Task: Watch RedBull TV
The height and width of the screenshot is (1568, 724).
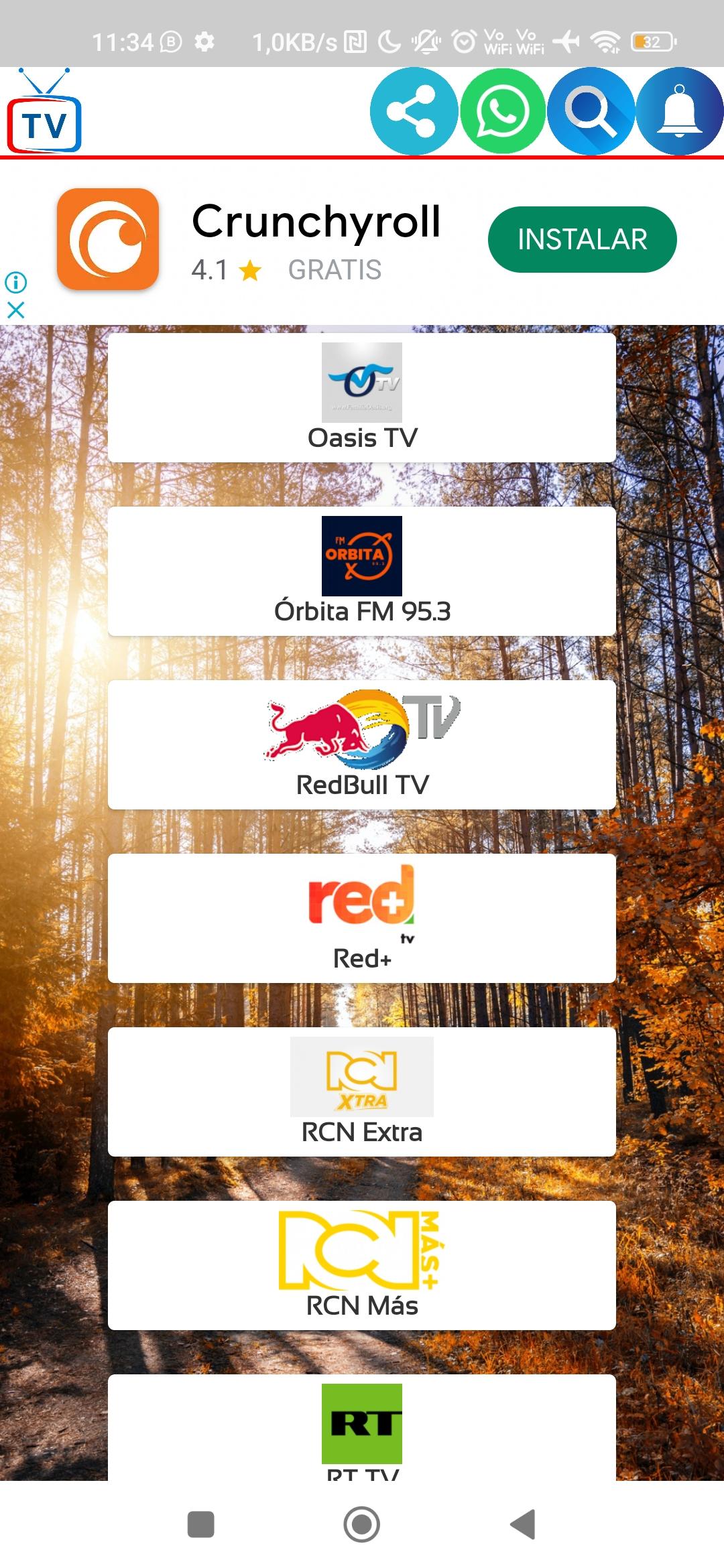Action: pos(362,744)
